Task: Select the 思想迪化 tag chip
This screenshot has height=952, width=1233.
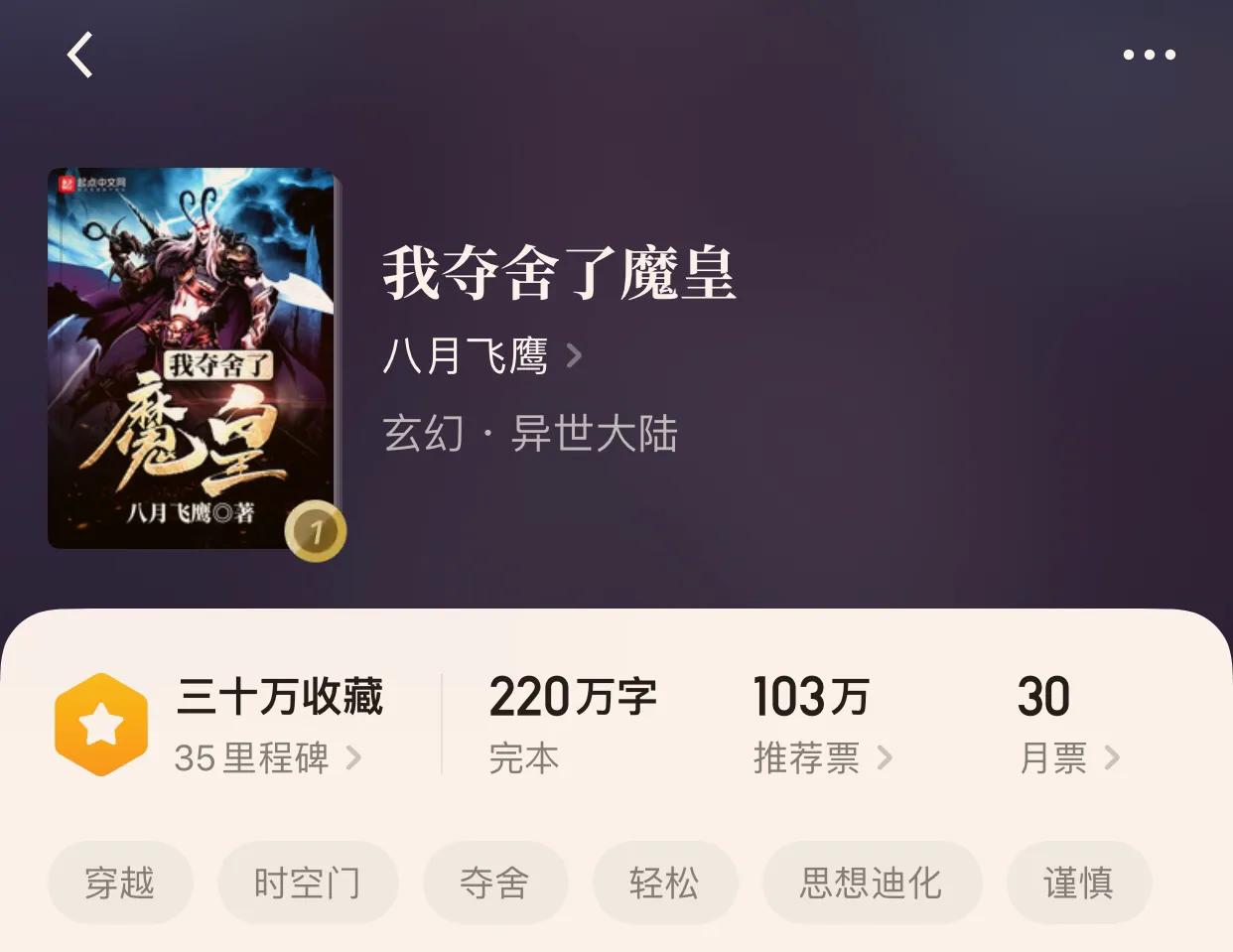Action: pyautogui.click(x=872, y=883)
